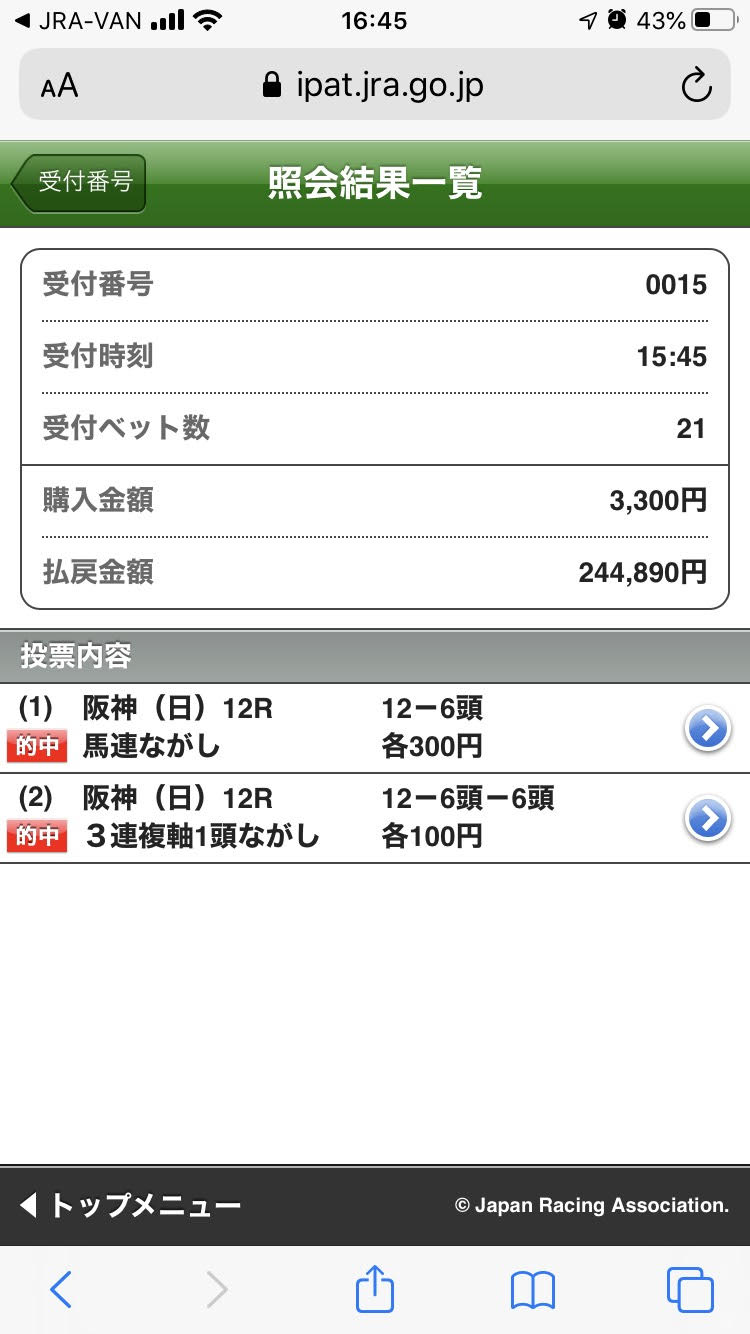Return to JRA-VAN app
Screen dimensions: 750x1334
(80, 20)
